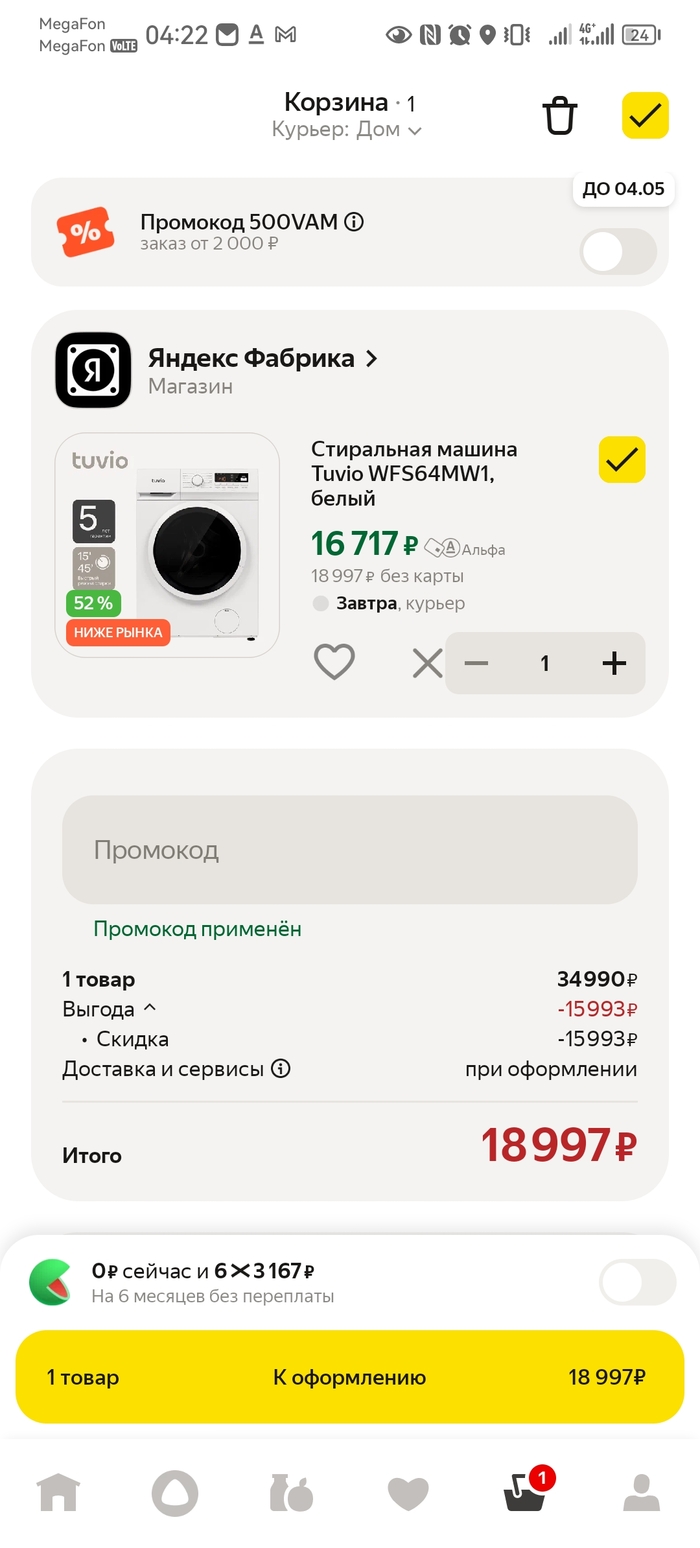Decrease the washing machine quantity
Viewport: 700px width, 1548px height.
476,663
